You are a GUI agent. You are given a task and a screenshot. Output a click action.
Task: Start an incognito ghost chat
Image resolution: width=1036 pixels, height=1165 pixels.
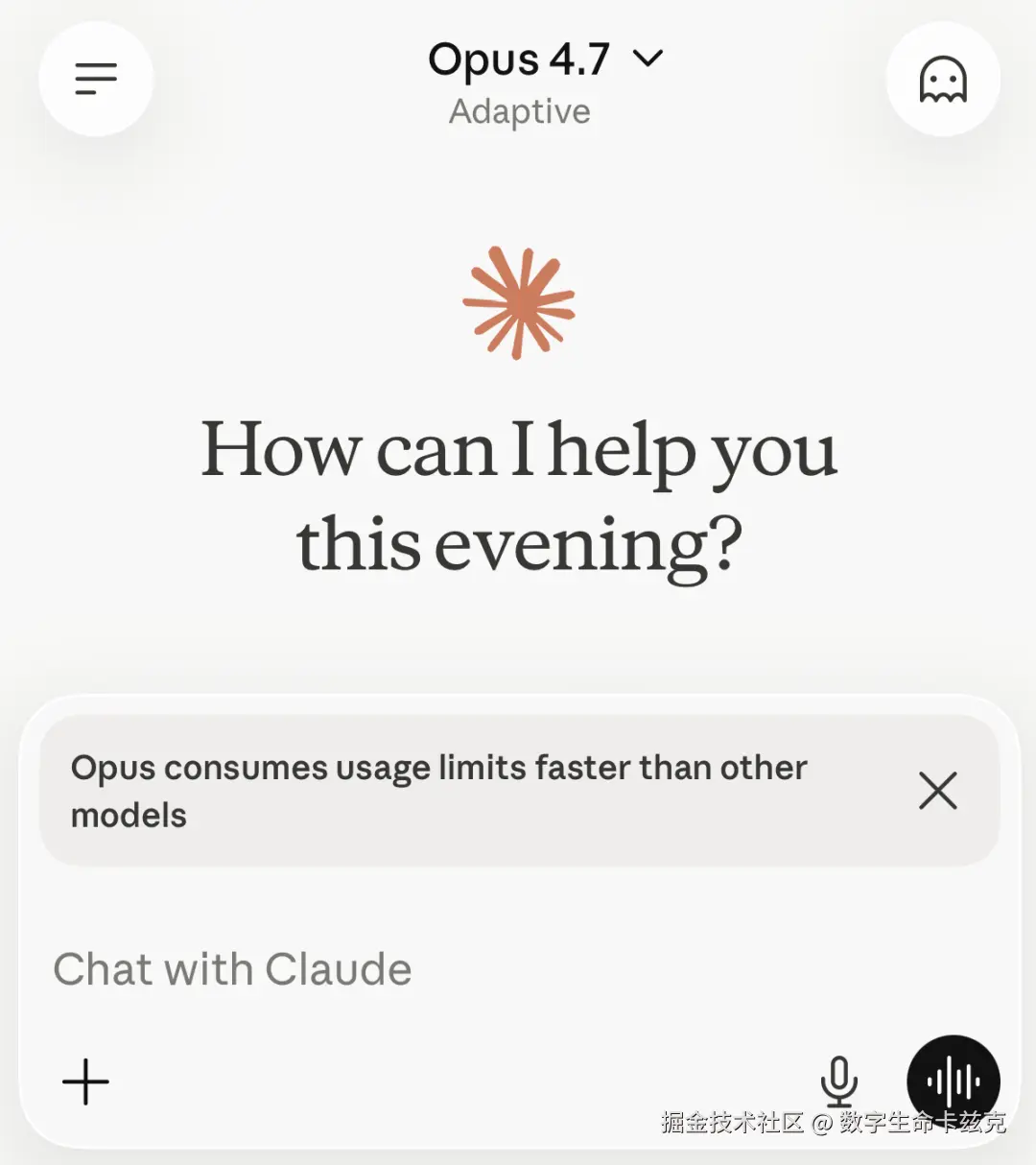click(942, 79)
